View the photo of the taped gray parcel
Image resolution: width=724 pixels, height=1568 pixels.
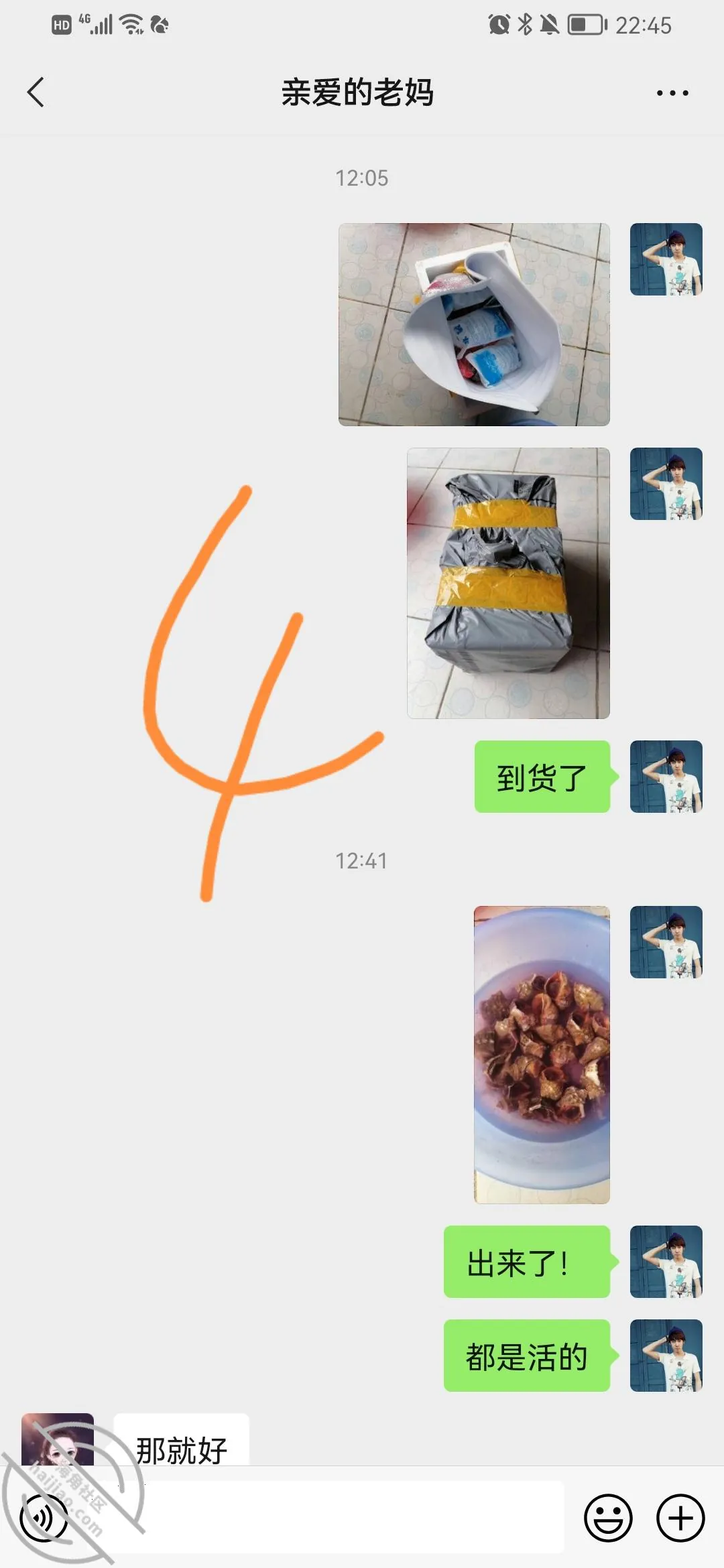pos(508,583)
